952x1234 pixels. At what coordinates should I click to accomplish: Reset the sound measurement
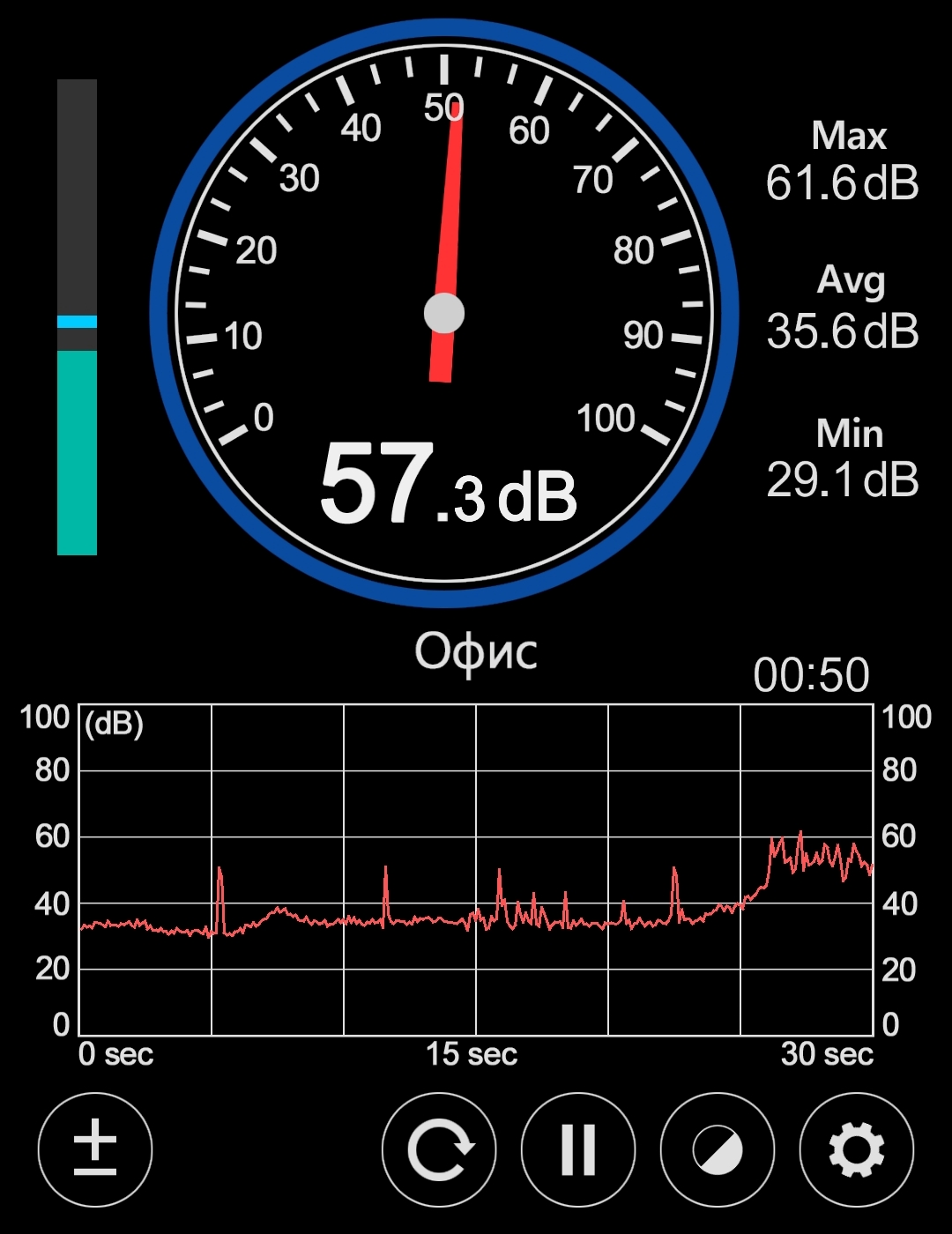point(439,1150)
